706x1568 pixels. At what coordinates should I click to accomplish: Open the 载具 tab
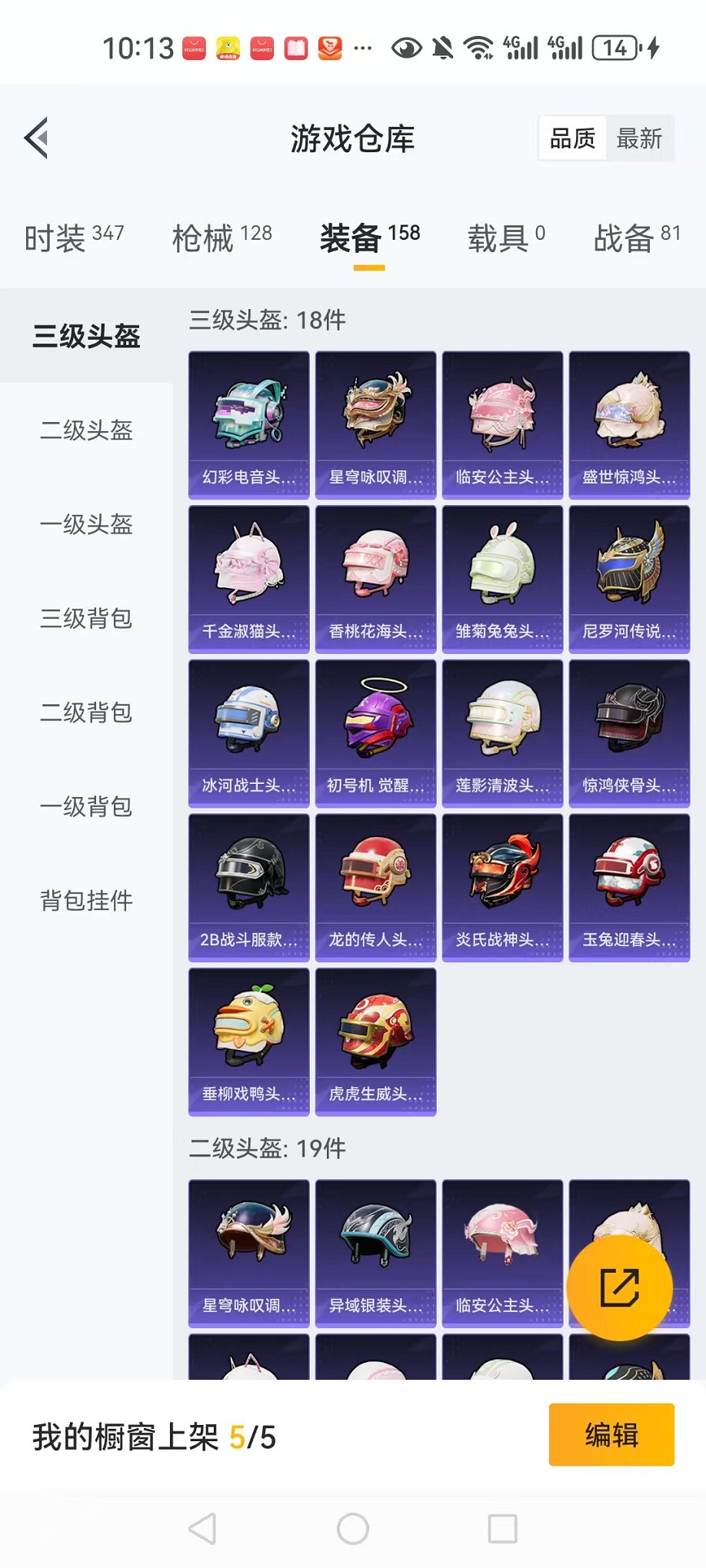click(506, 238)
